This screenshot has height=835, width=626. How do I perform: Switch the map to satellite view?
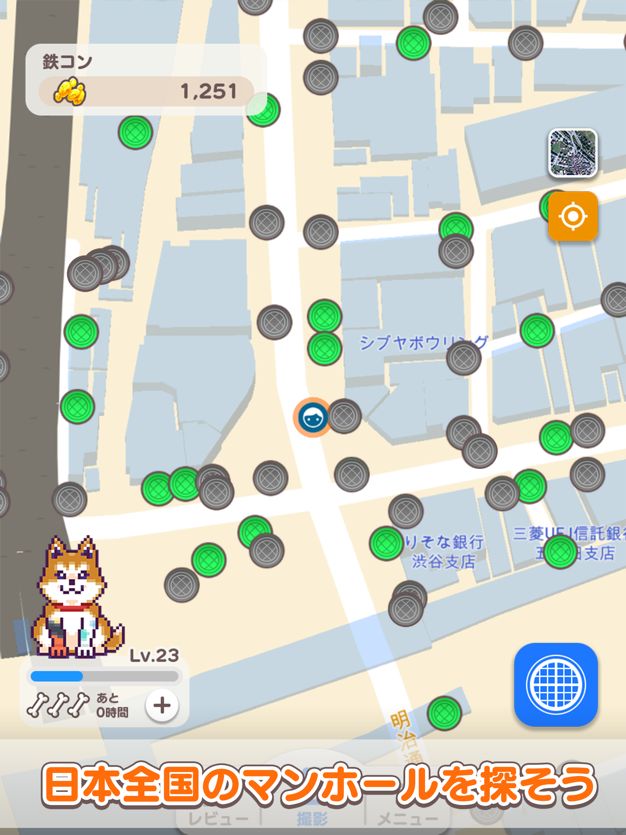coord(573,153)
